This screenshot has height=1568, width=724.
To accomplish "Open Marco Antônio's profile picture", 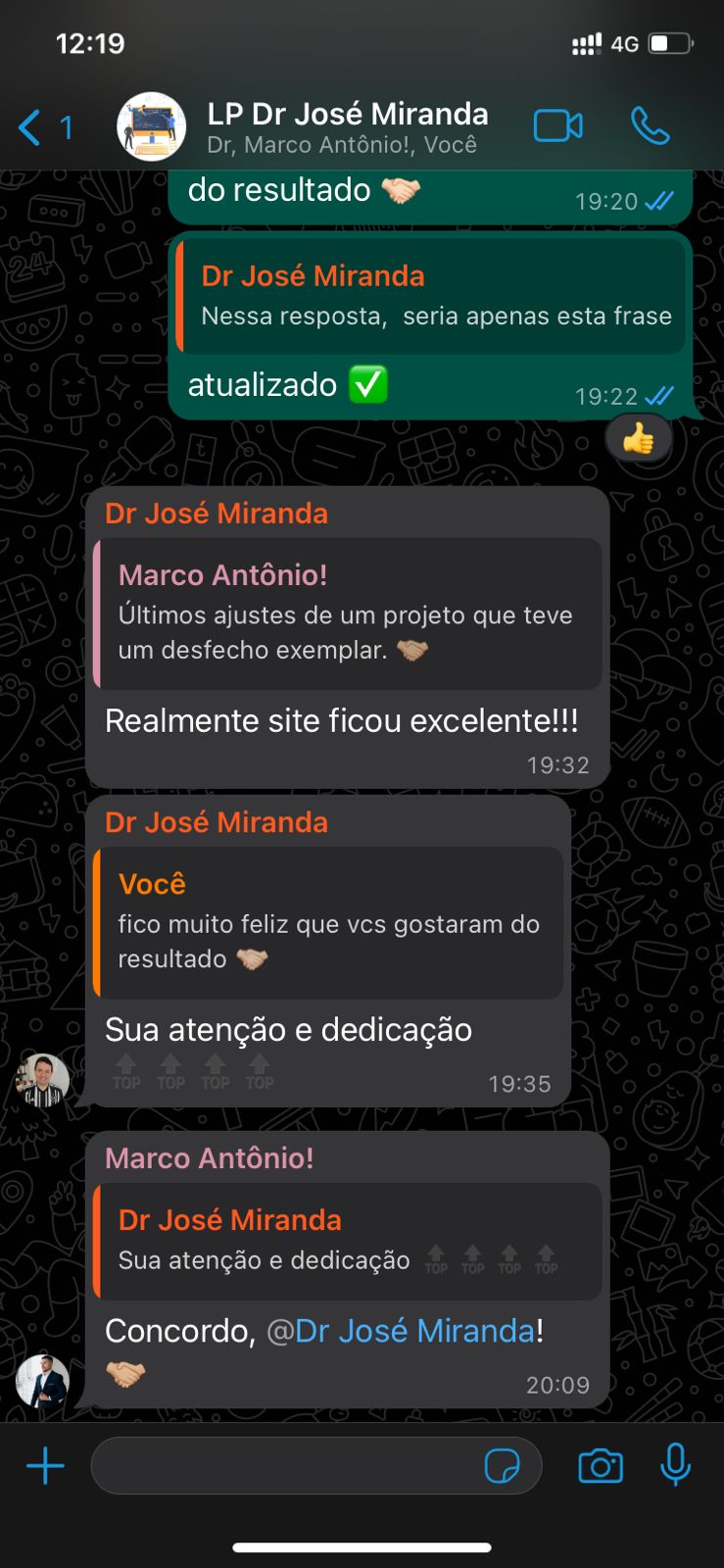I will [x=40, y=1382].
